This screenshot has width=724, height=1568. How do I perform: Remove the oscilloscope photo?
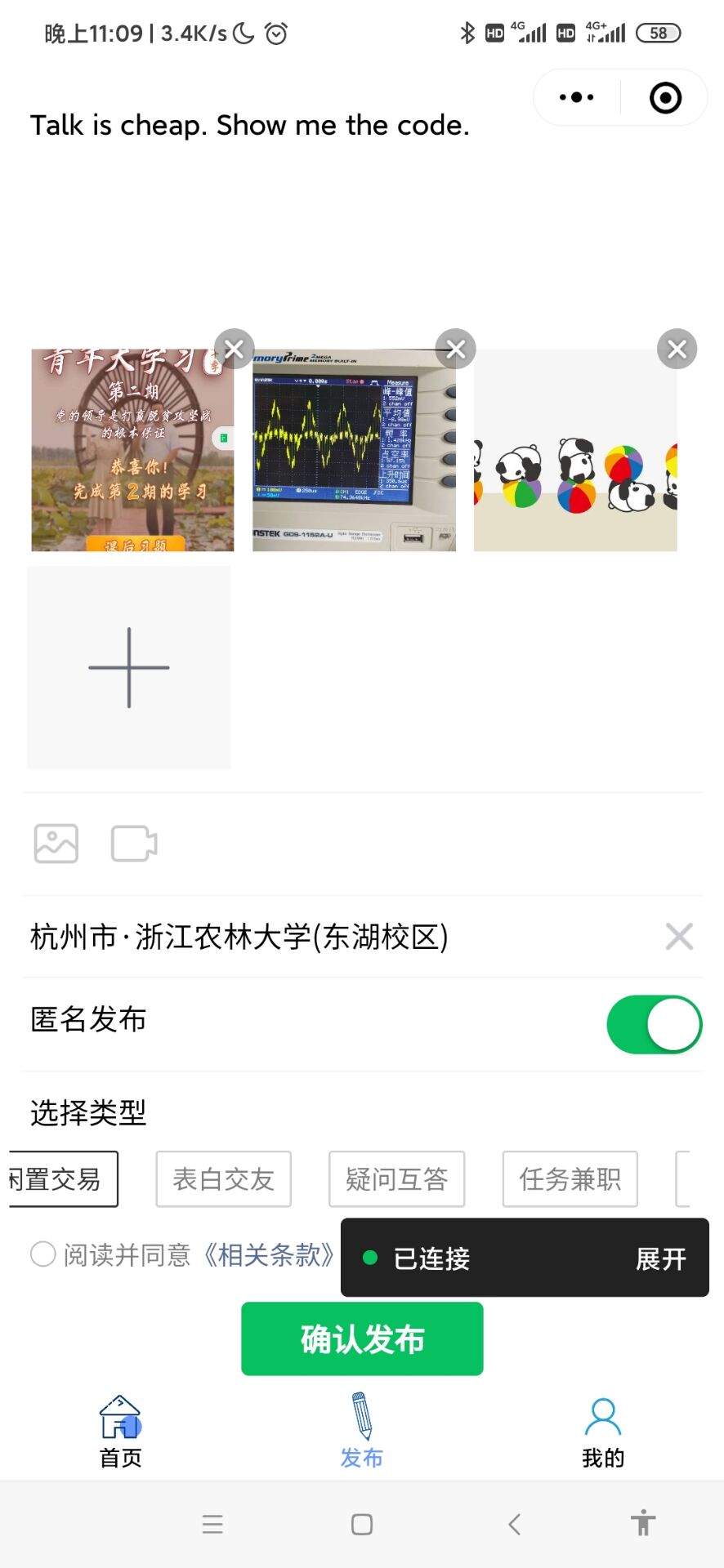click(x=456, y=350)
